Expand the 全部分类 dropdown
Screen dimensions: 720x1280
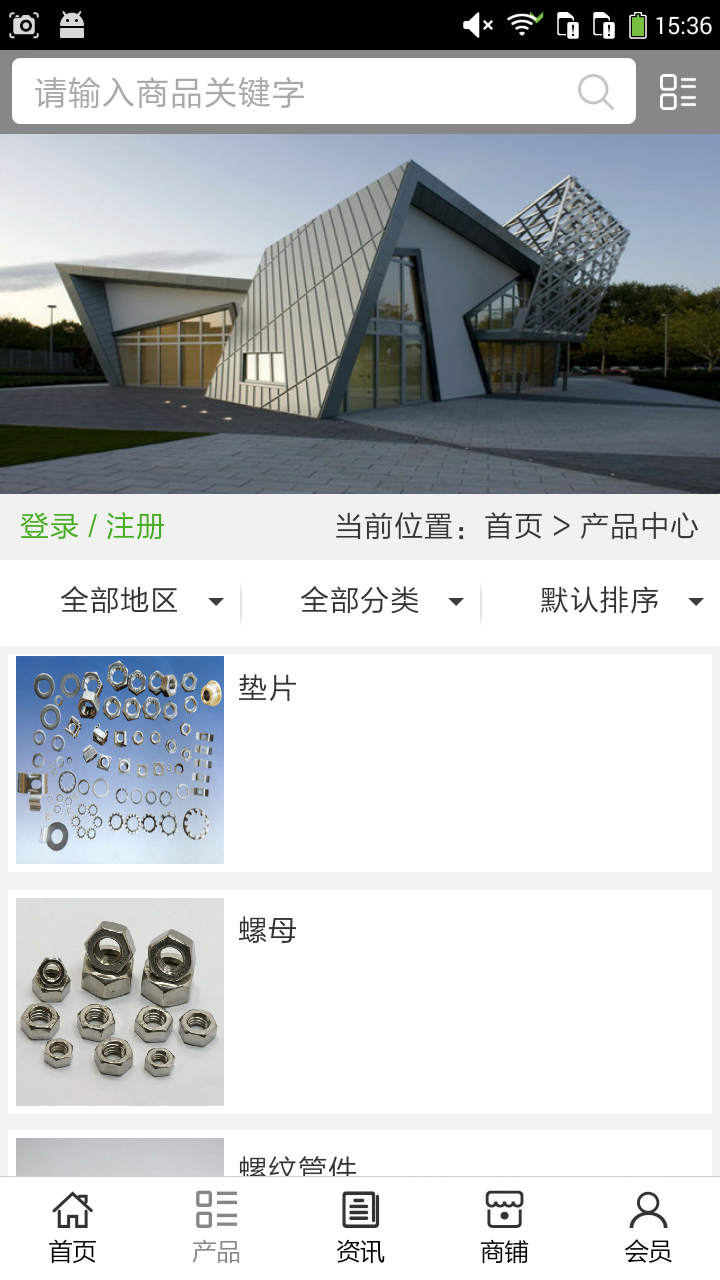380,601
